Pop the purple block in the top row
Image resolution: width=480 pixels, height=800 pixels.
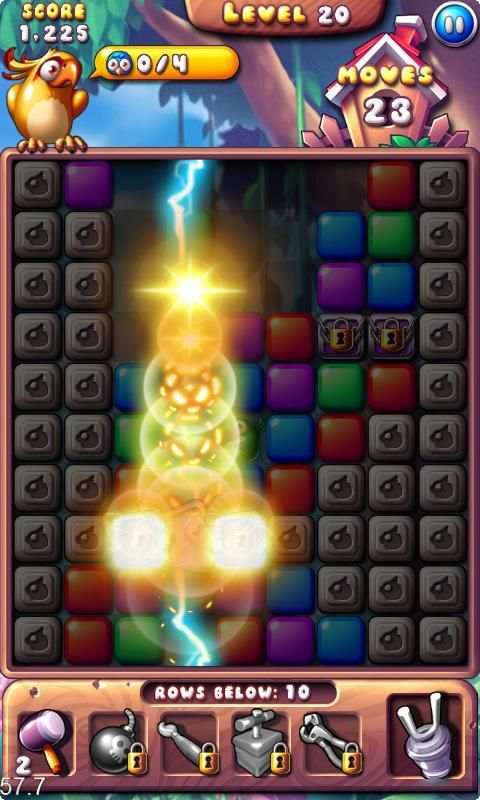pyautogui.click(x=88, y=184)
